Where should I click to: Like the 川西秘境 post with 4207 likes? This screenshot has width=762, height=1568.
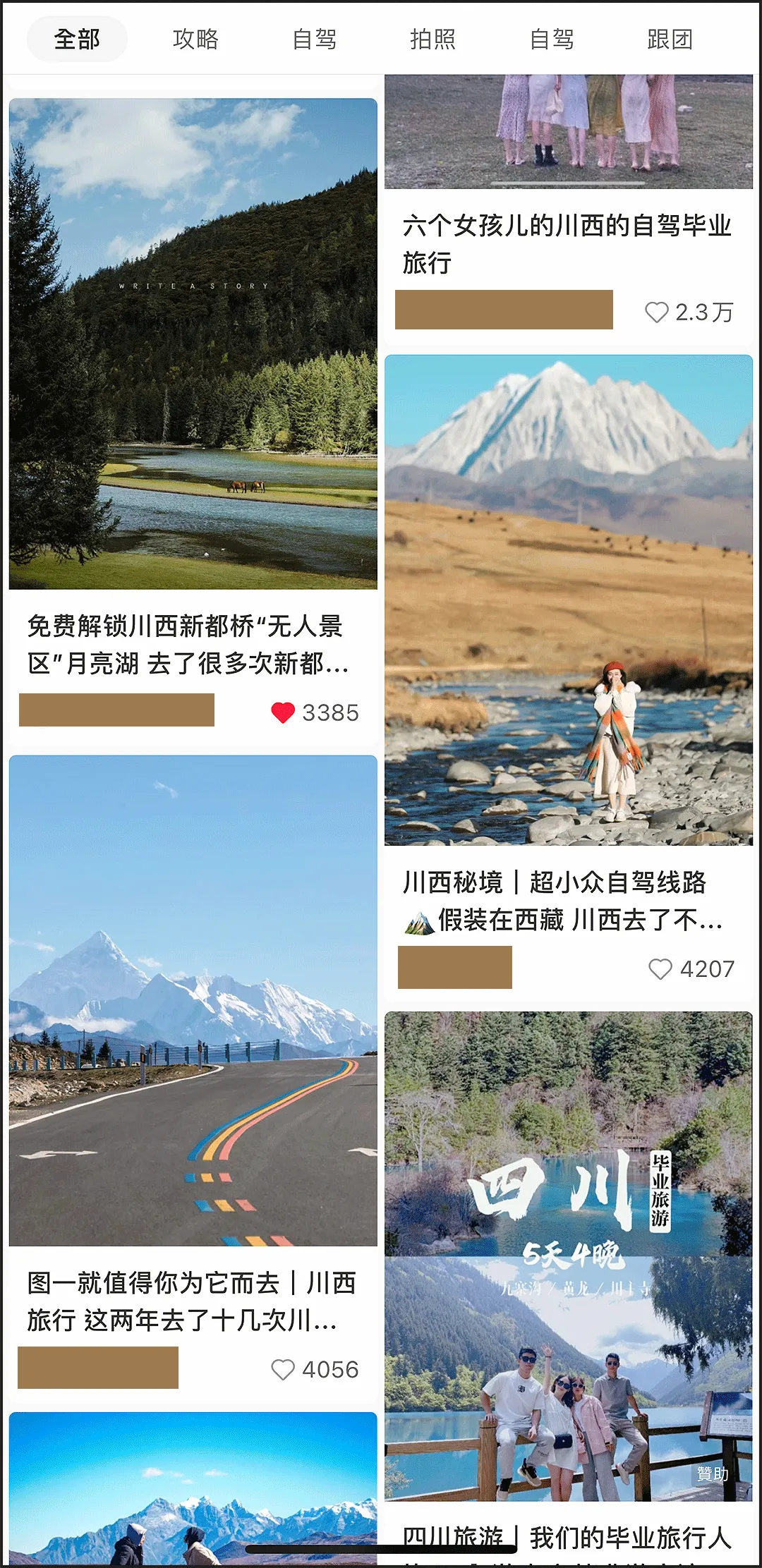660,968
